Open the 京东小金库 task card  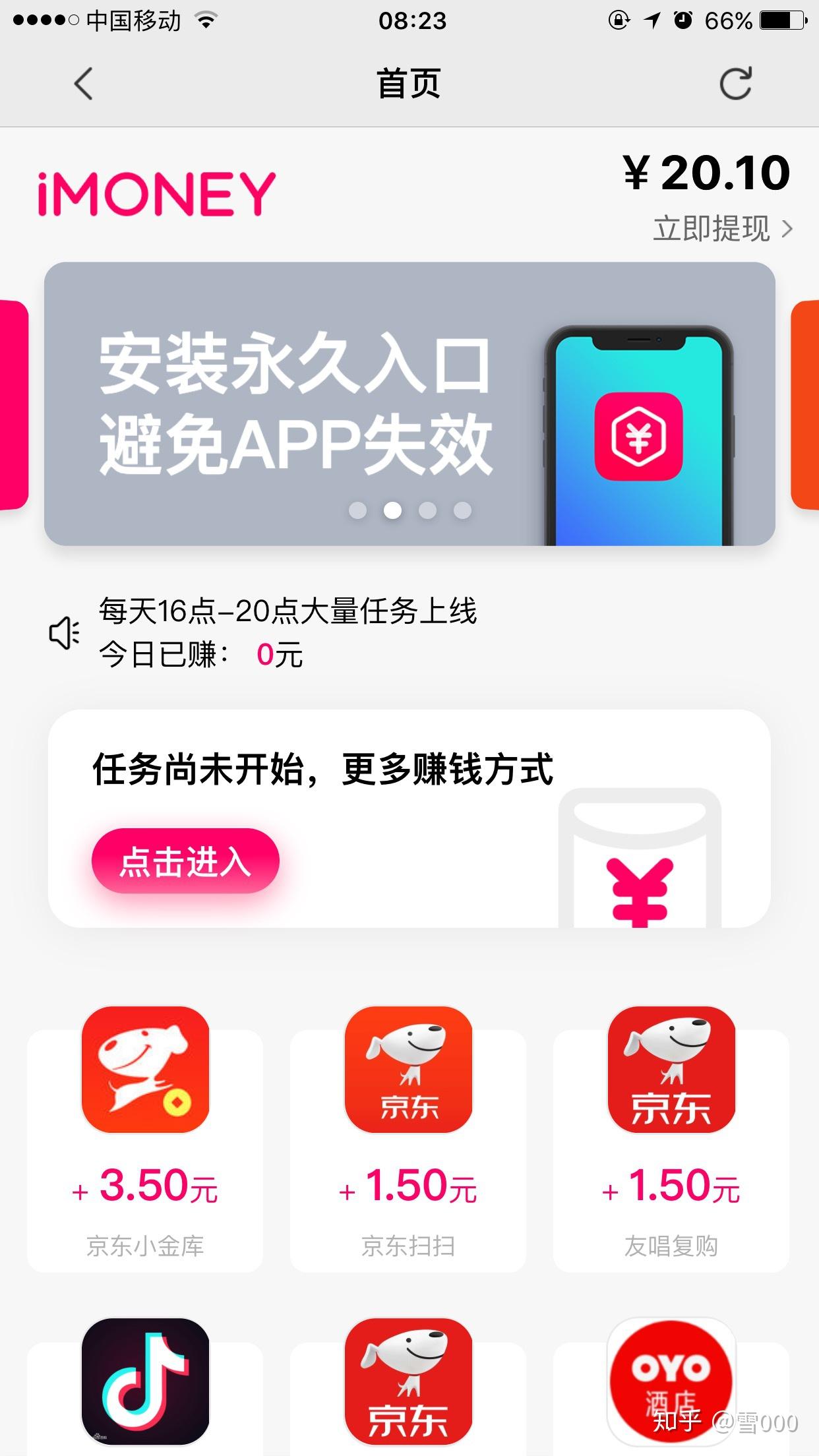(x=145, y=1141)
